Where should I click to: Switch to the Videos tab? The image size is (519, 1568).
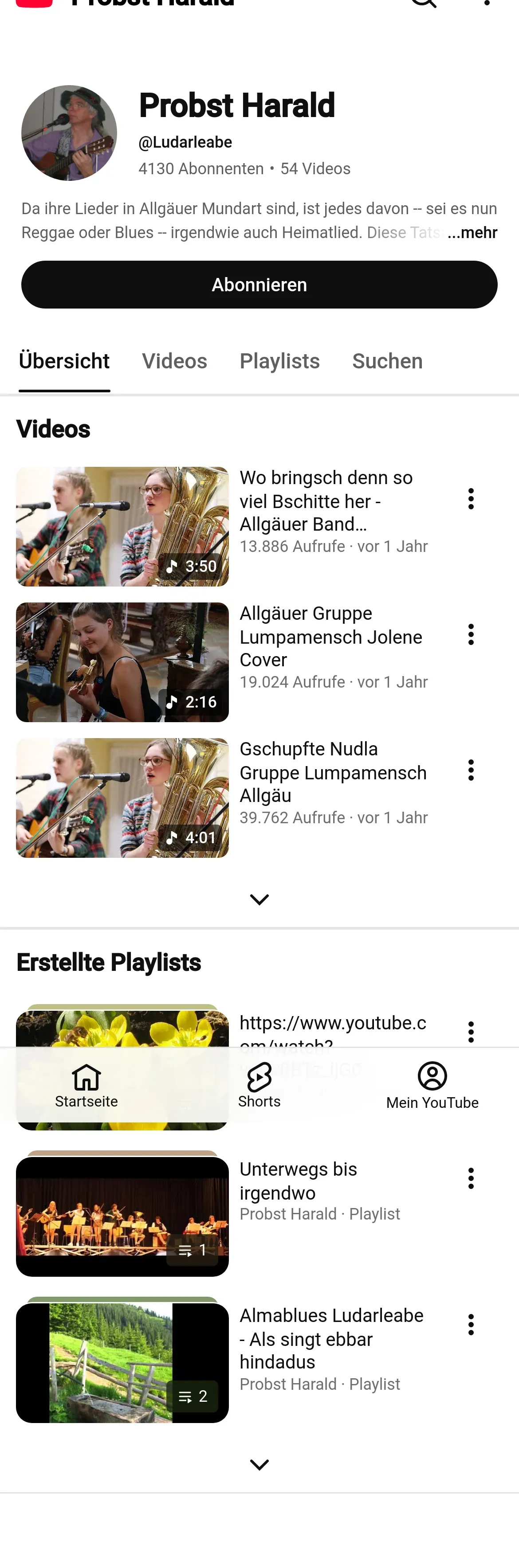tap(174, 362)
